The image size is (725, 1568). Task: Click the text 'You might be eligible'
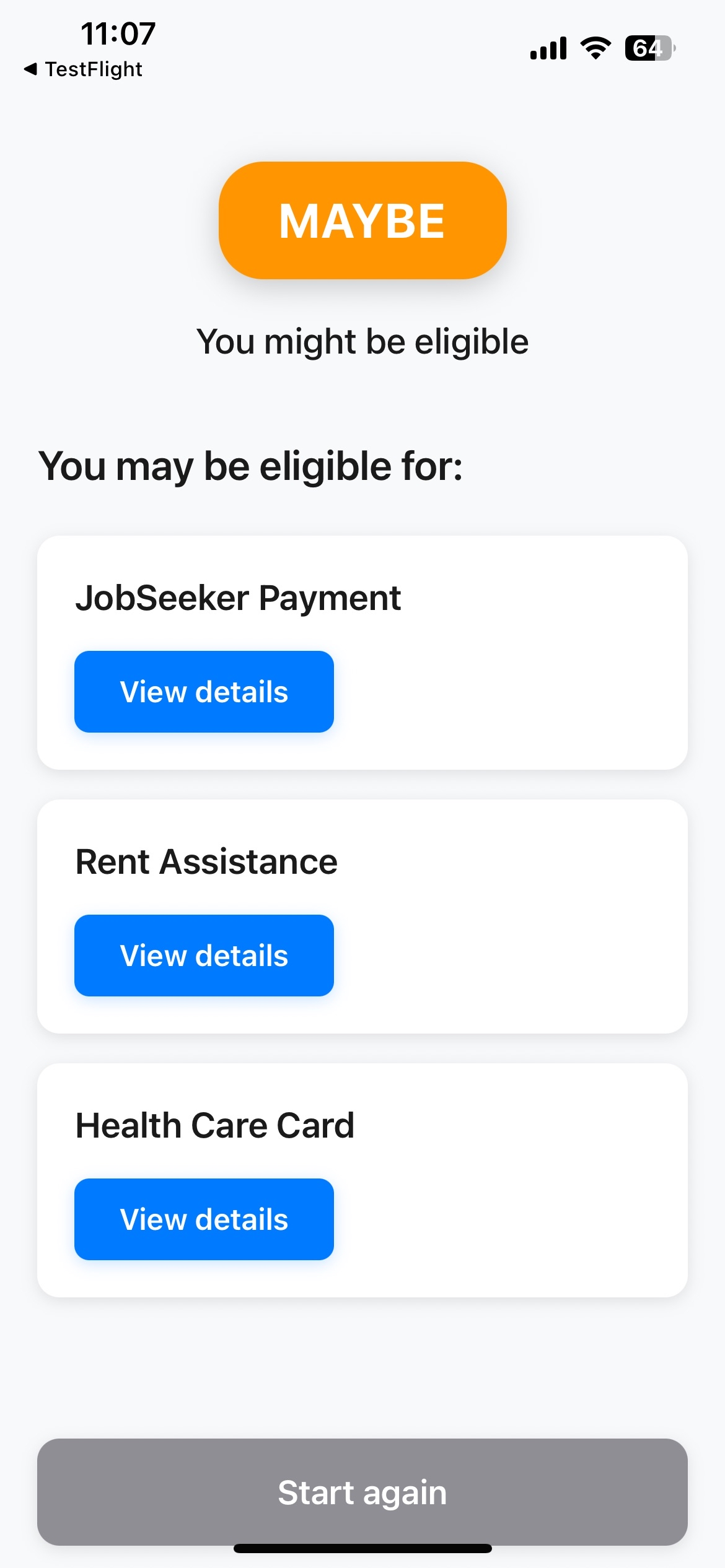tap(362, 341)
